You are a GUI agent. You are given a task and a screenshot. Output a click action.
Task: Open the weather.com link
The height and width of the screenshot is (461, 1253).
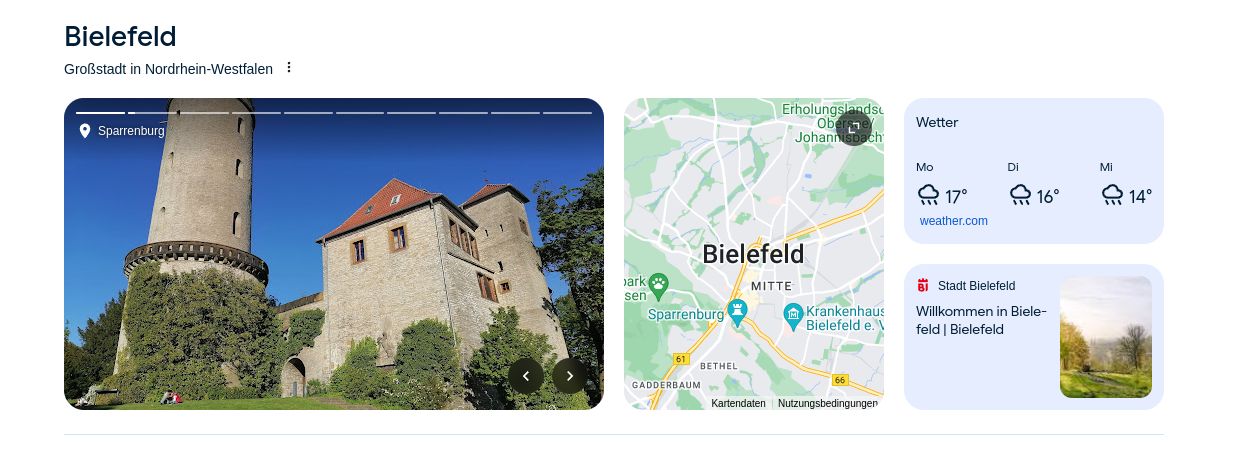coord(953,221)
